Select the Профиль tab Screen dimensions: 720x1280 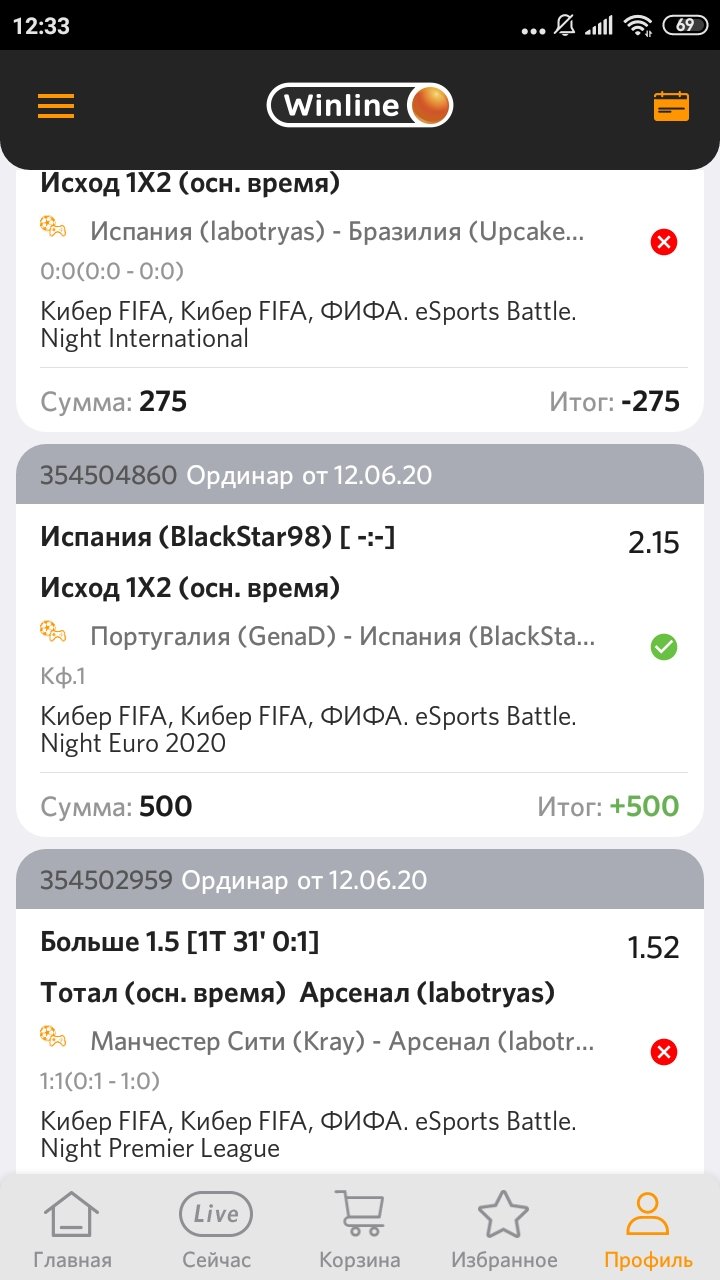[x=648, y=1229]
